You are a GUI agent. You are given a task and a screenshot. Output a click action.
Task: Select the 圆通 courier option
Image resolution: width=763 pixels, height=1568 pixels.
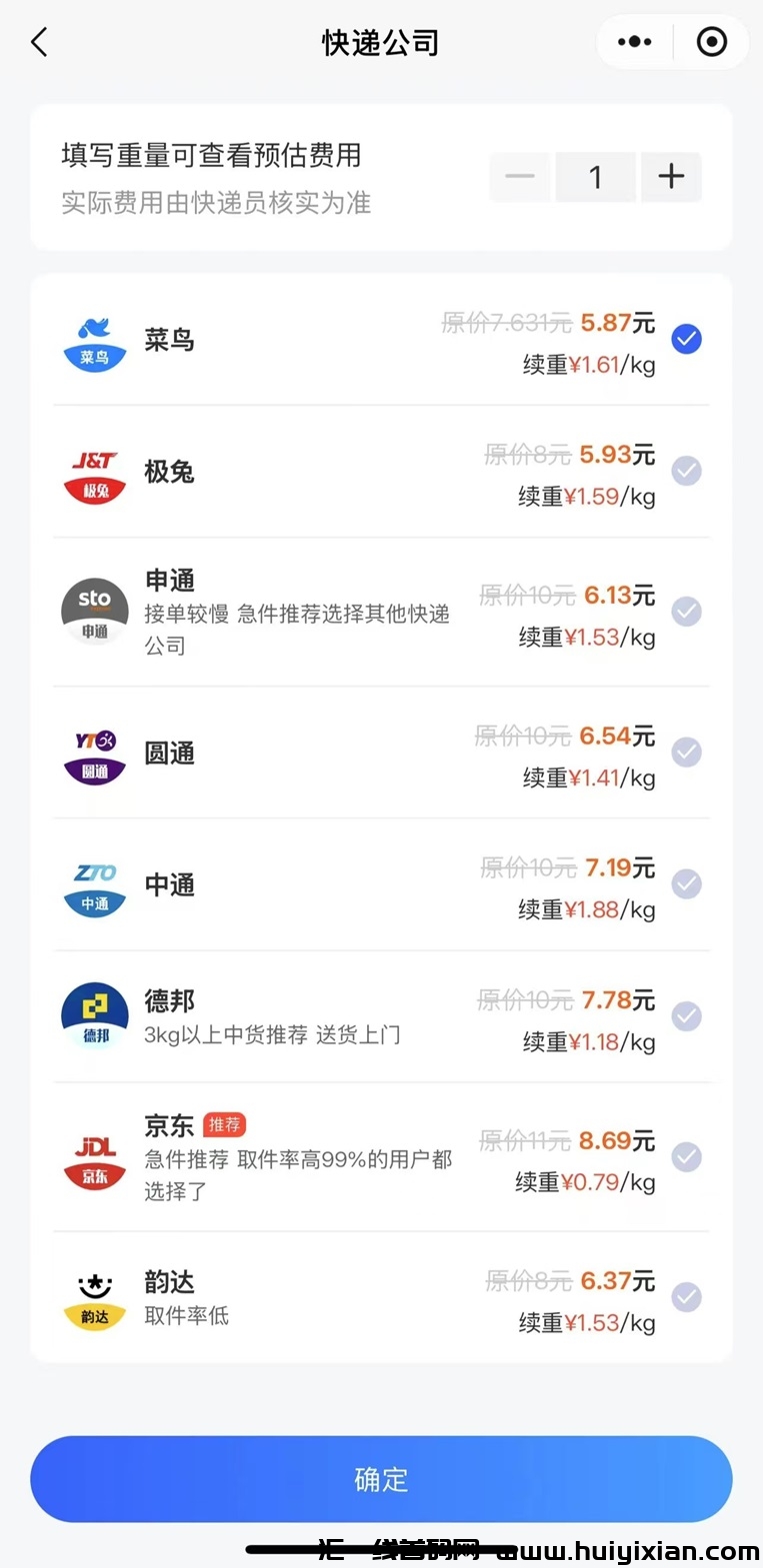686,753
